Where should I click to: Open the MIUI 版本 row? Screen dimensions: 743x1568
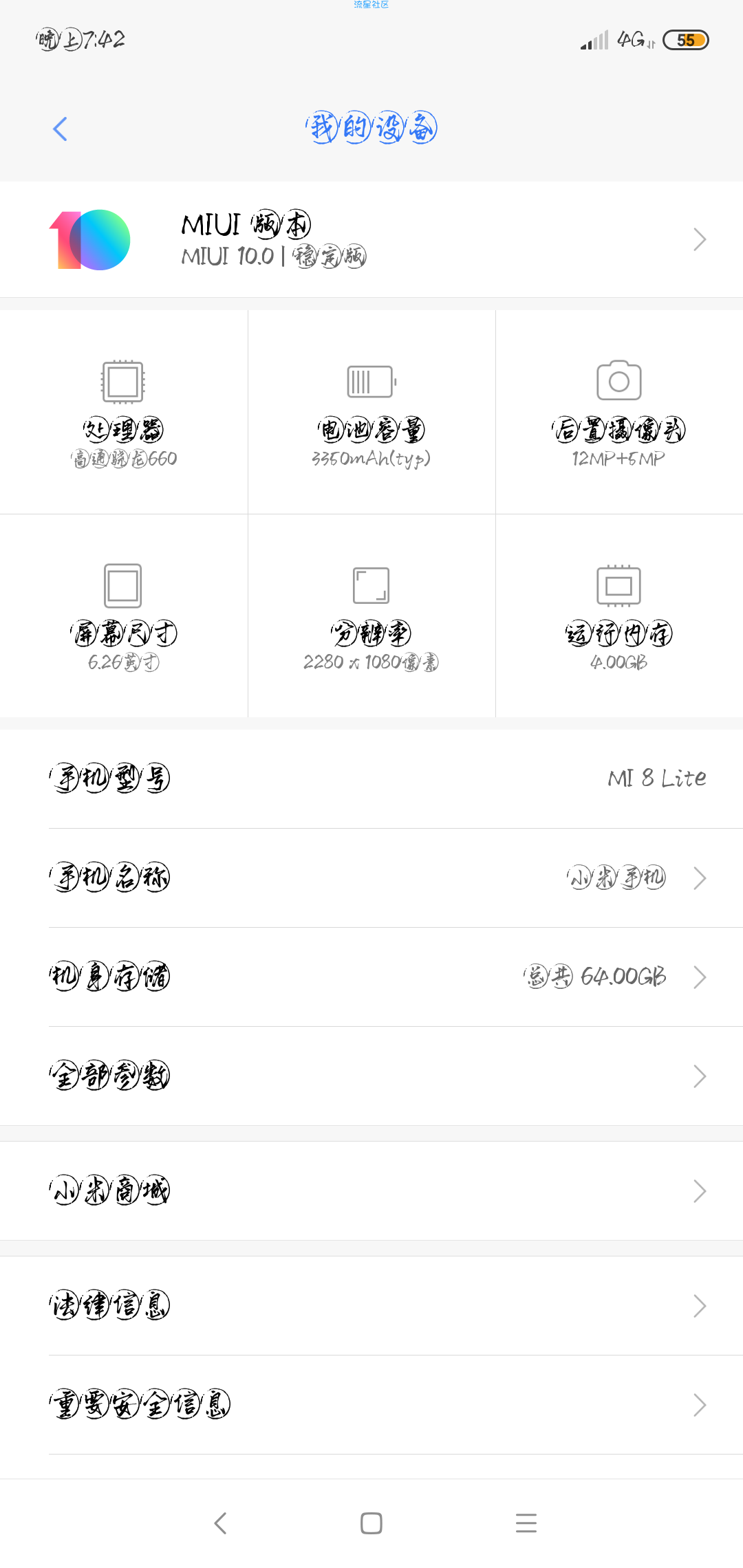coord(371,239)
